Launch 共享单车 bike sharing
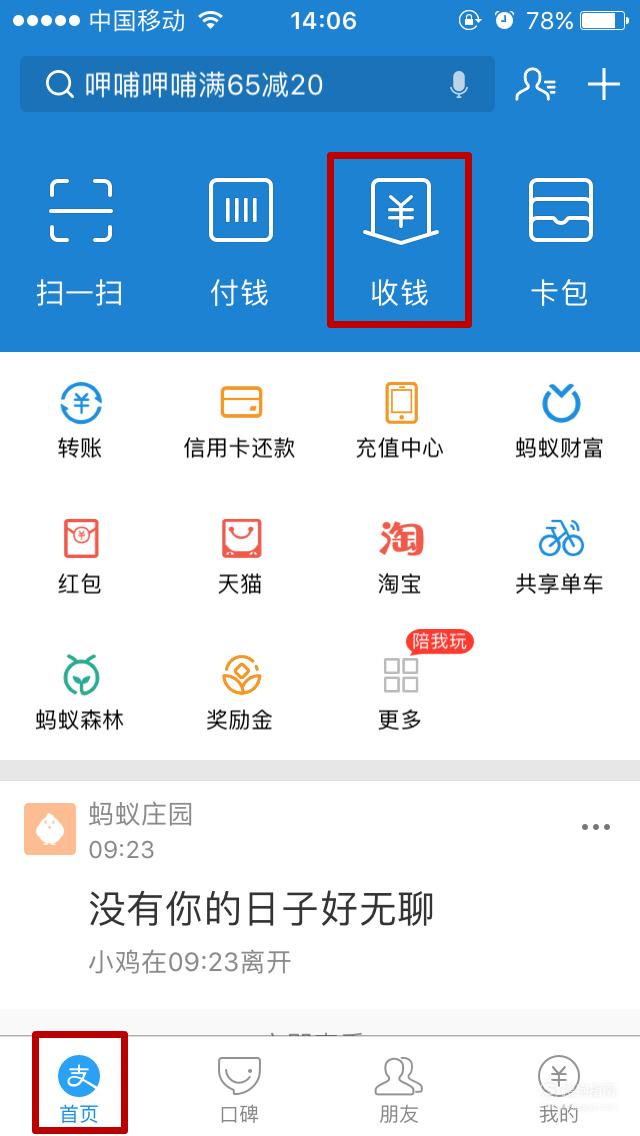Image resolution: width=640 pixels, height=1136 pixels. (560, 556)
